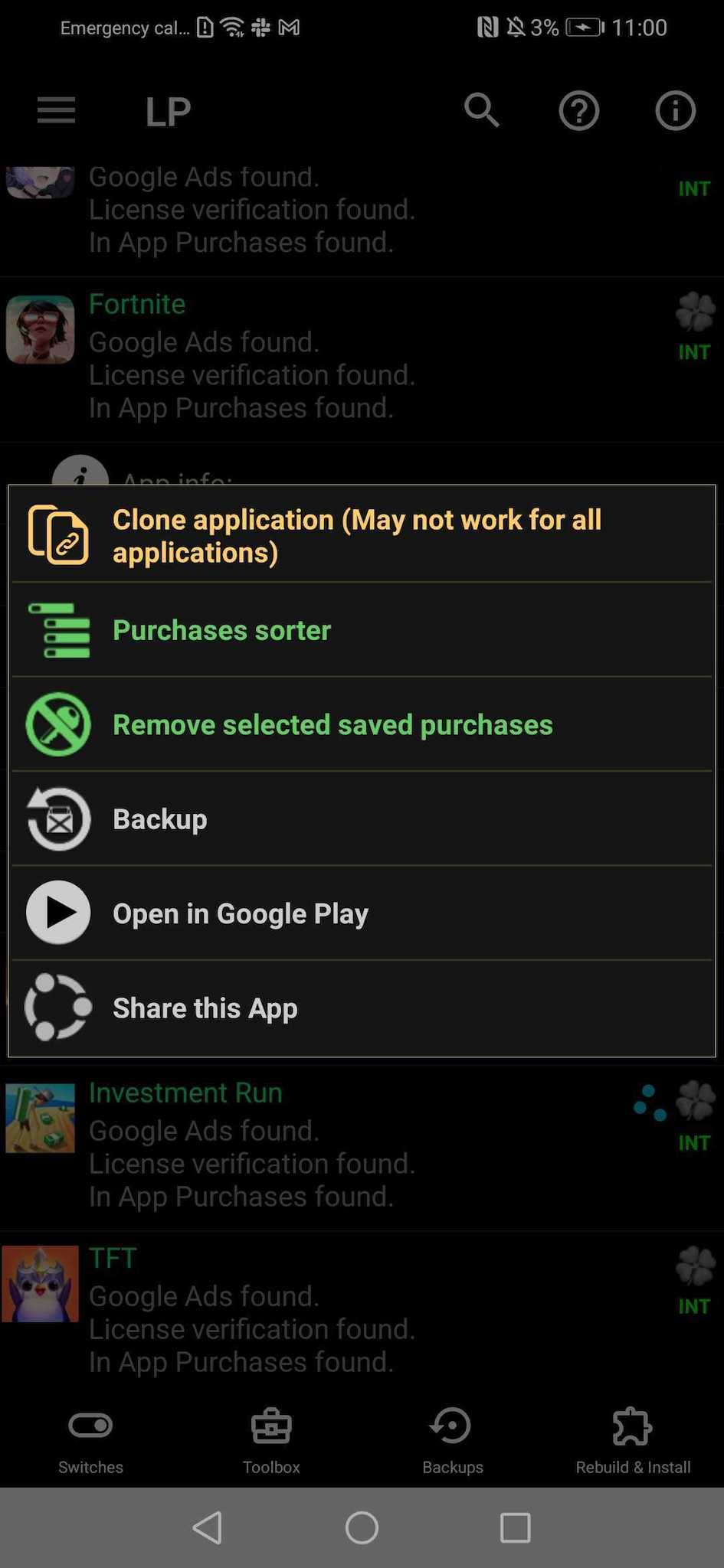Tap the INT badge on Investment Run
The height and width of the screenshot is (1568, 724).
click(x=694, y=1142)
